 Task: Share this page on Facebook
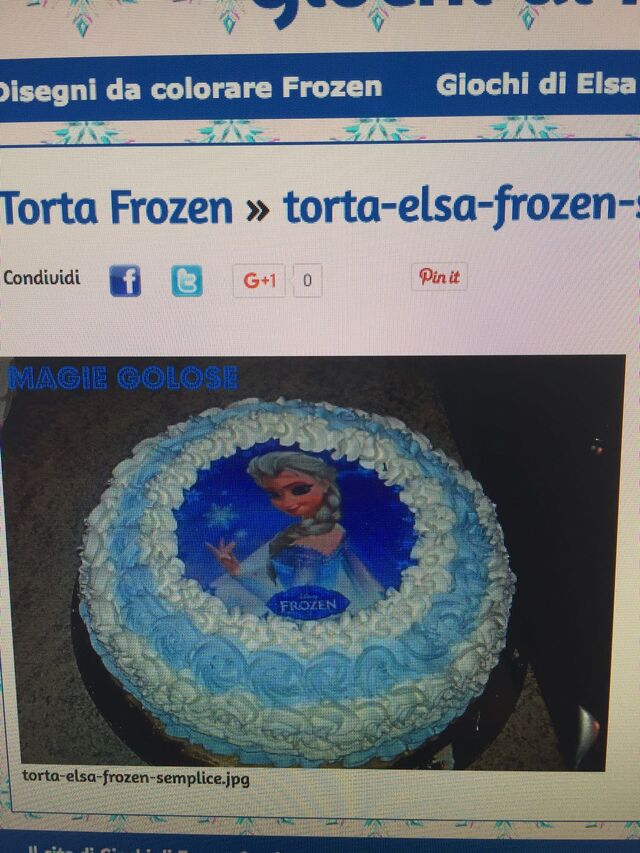(x=125, y=281)
